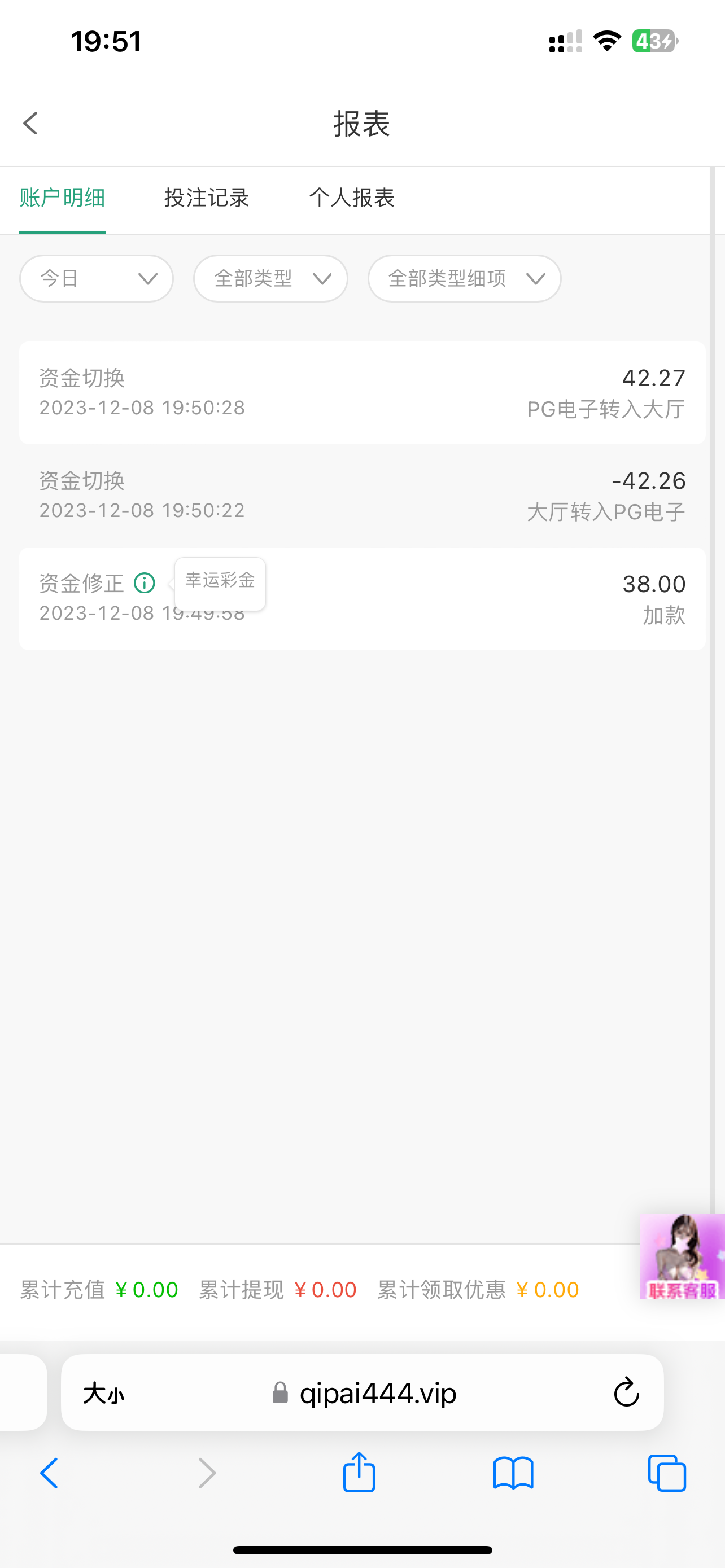
Task: Contact customer service via 联系客服
Action: tap(682, 1256)
